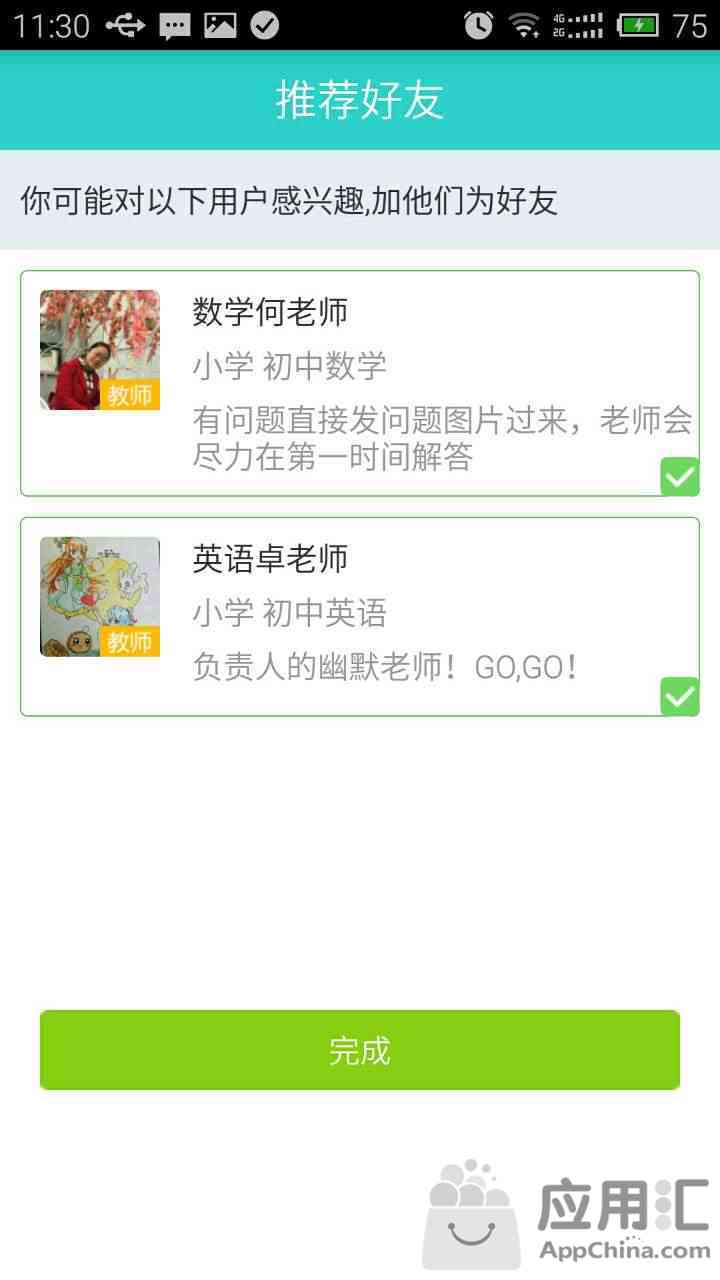
Task: Uncheck the checkbox for 数学何老师
Action: coord(679,476)
